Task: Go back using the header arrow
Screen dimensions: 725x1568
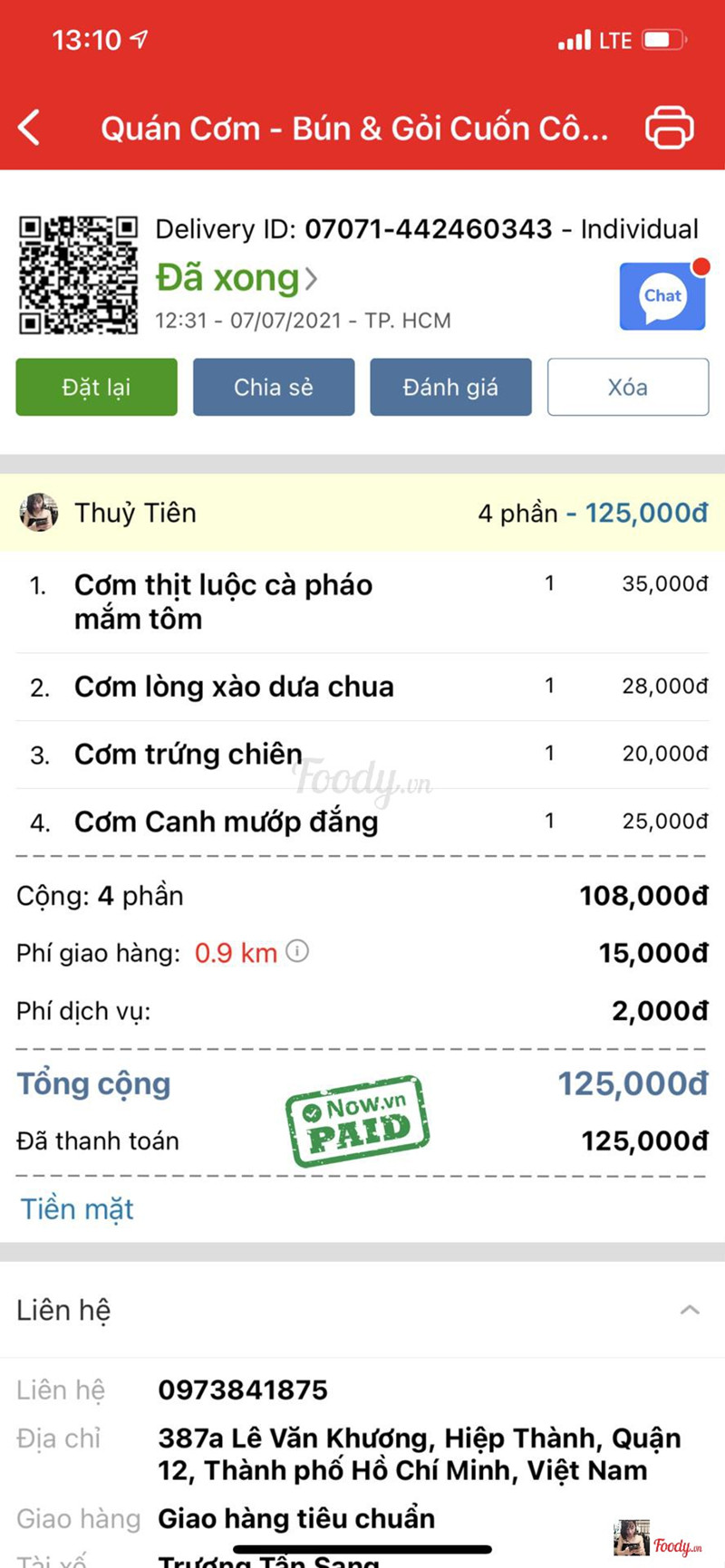Action: click(x=30, y=128)
